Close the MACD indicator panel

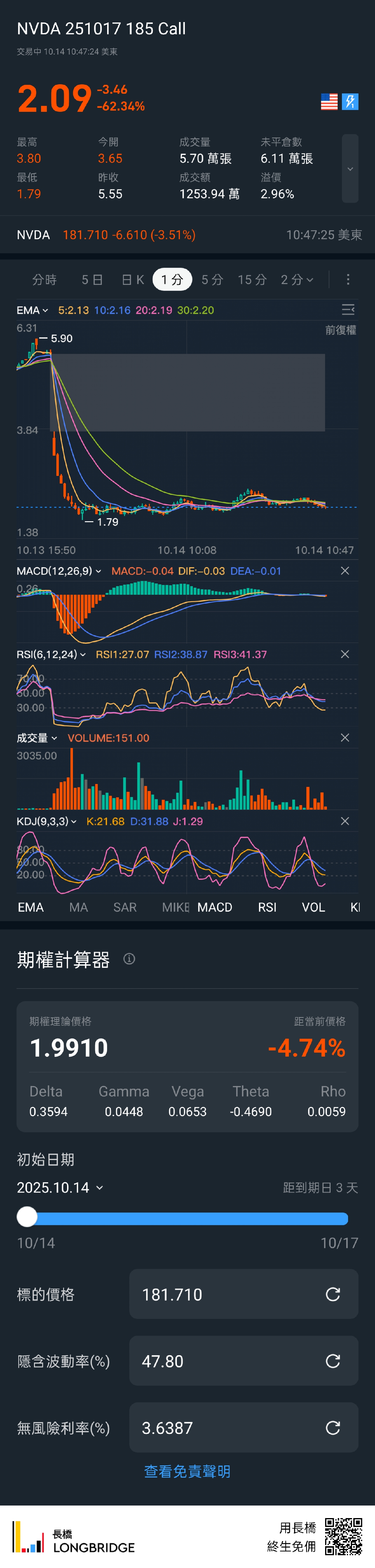345,570
